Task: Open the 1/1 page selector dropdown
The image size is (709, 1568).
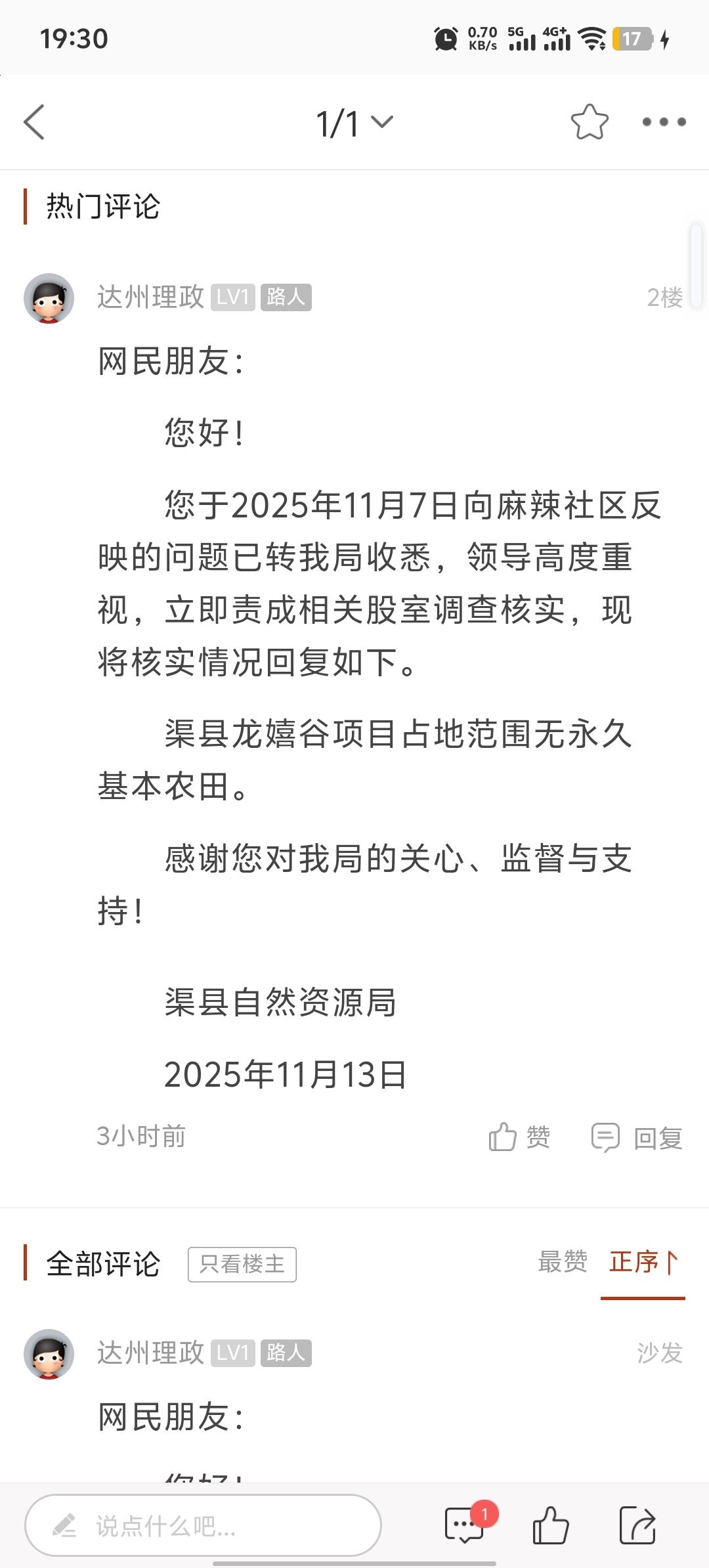Action: (354, 123)
